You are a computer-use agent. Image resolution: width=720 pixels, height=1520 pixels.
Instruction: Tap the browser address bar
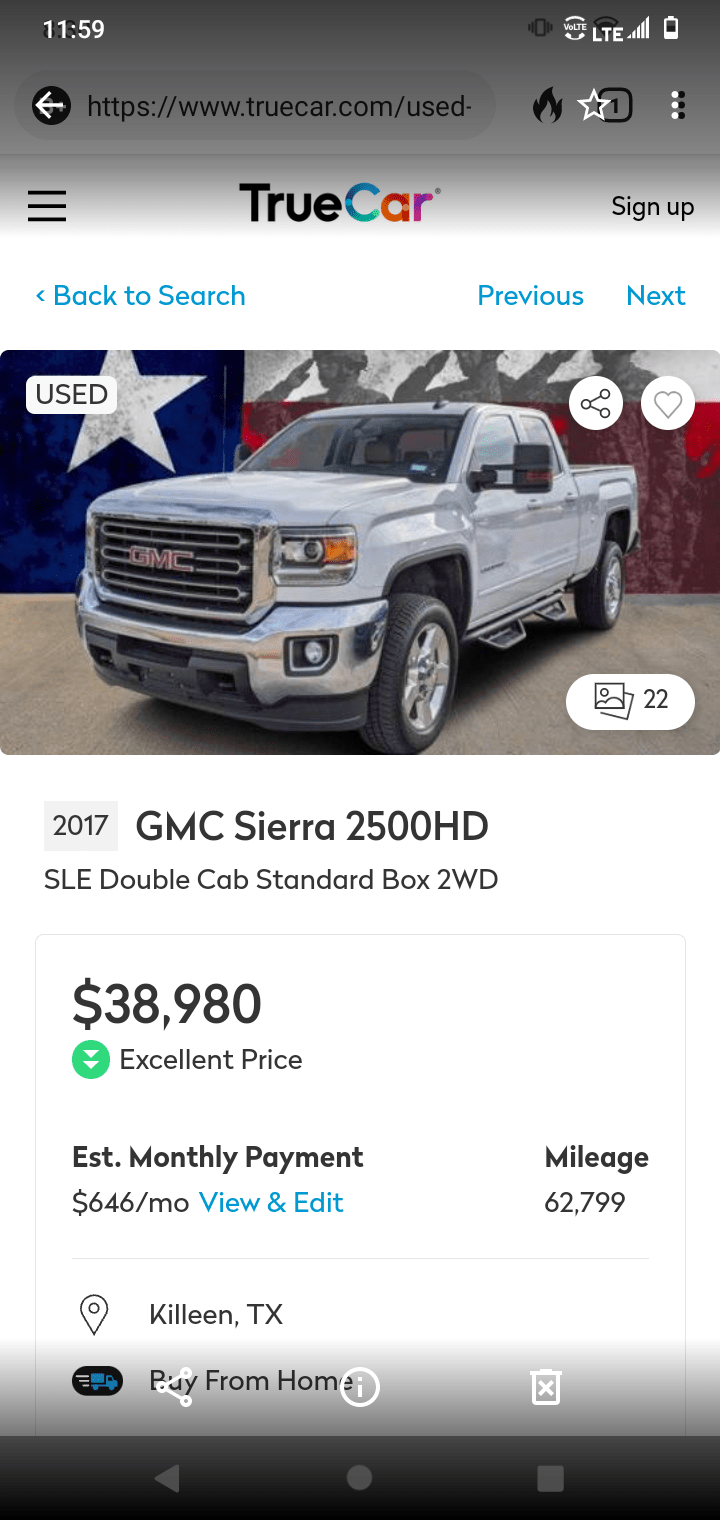tap(280, 105)
